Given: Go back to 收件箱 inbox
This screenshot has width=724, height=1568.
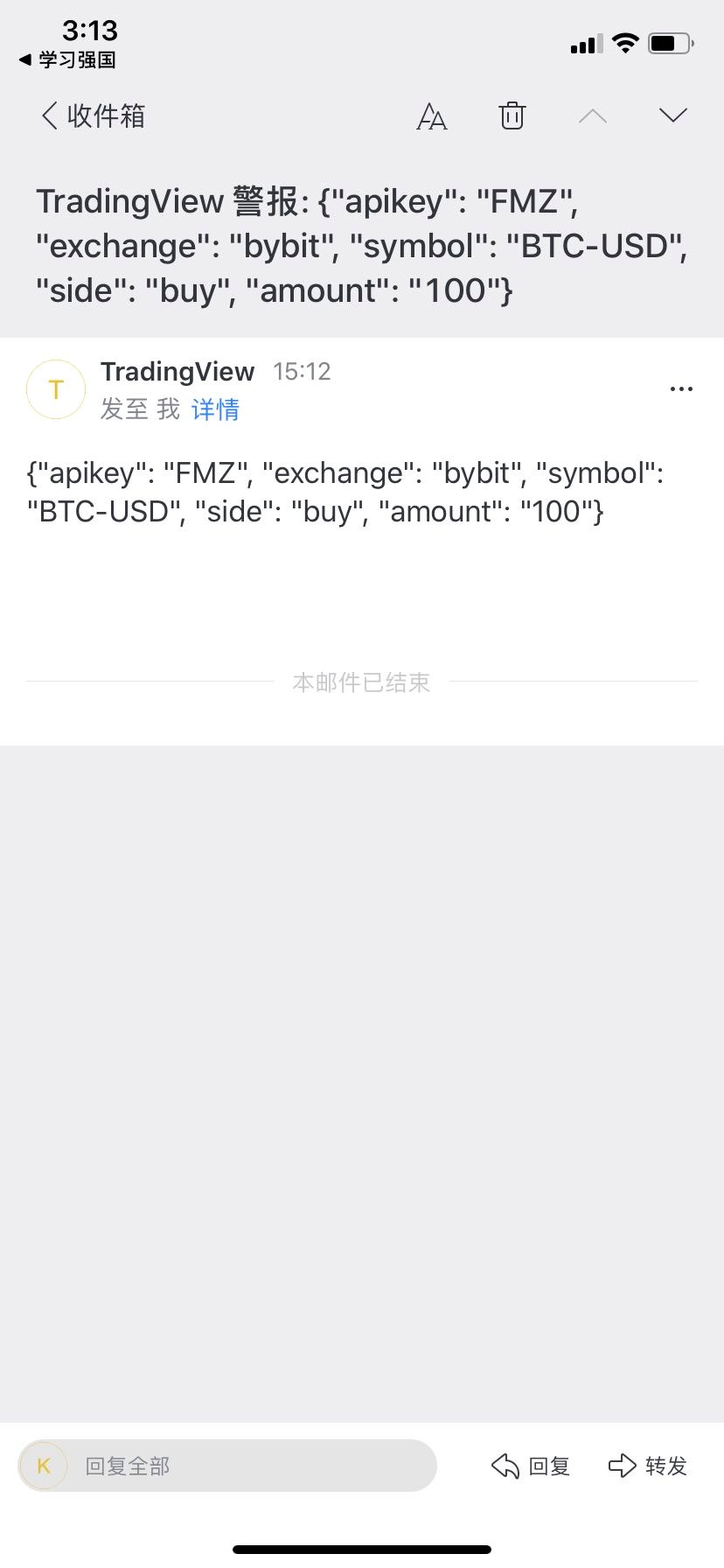Looking at the screenshot, I should tap(93, 115).
